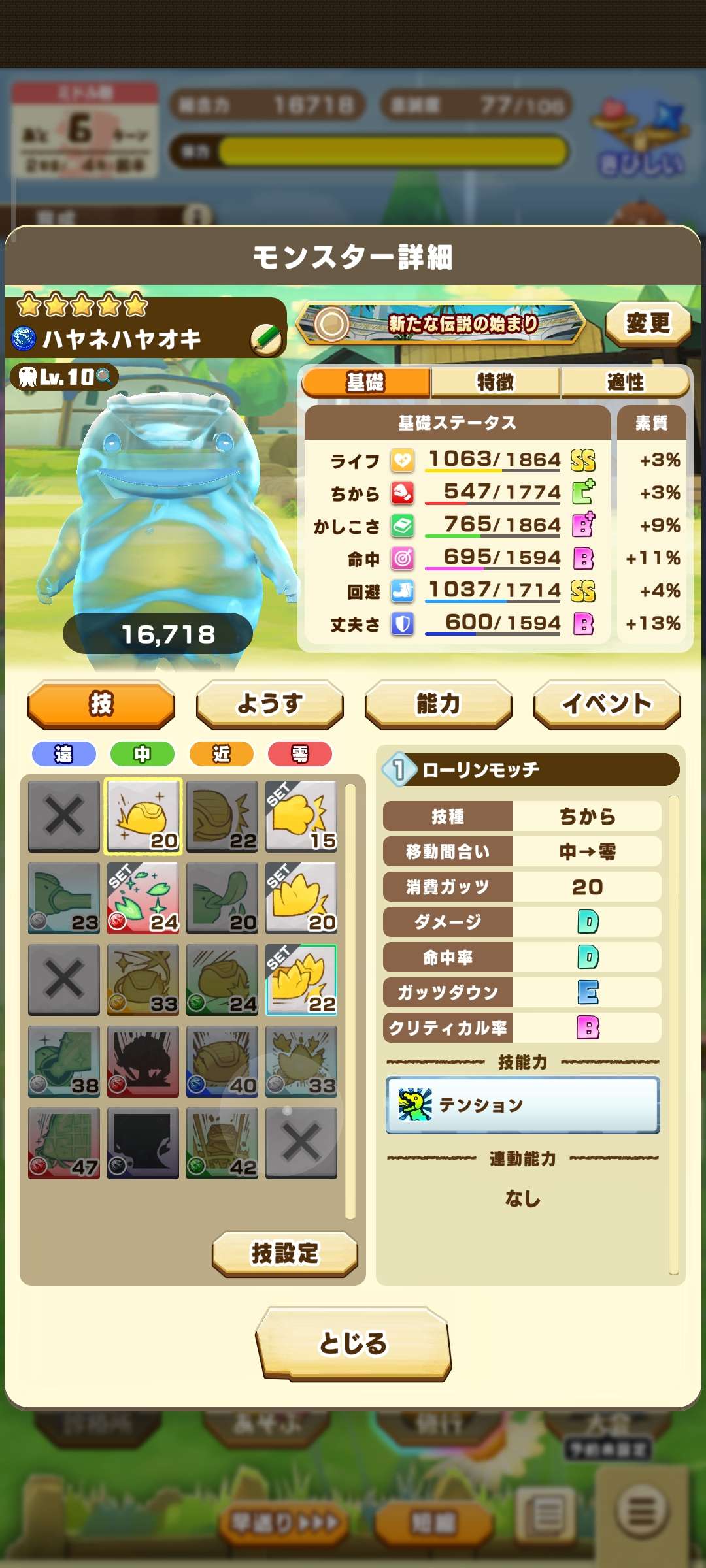
Task: Open the 能力 tab
Action: pos(439,704)
